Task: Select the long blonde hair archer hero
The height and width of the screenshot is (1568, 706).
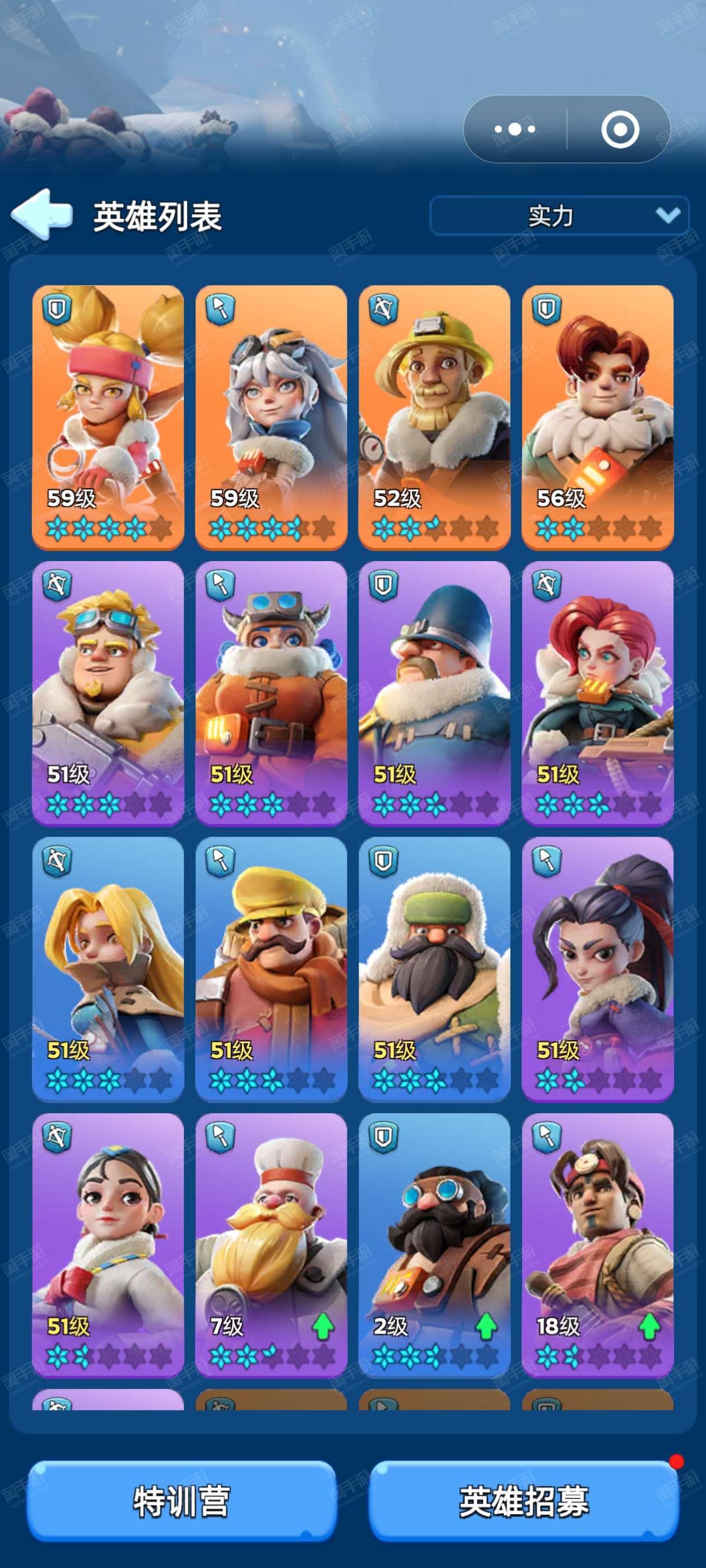Action: tap(108, 969)
